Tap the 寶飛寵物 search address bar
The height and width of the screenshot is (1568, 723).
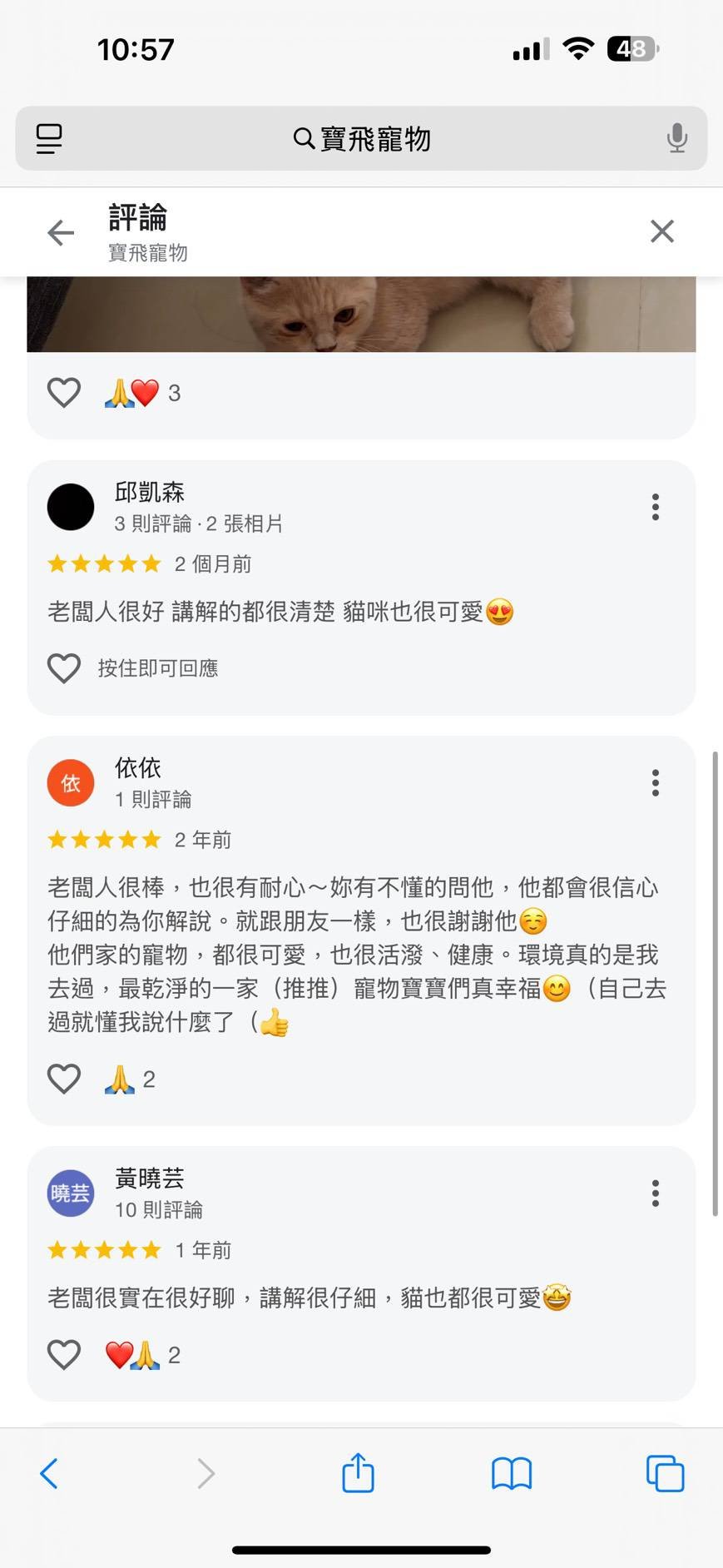(362, 139)
